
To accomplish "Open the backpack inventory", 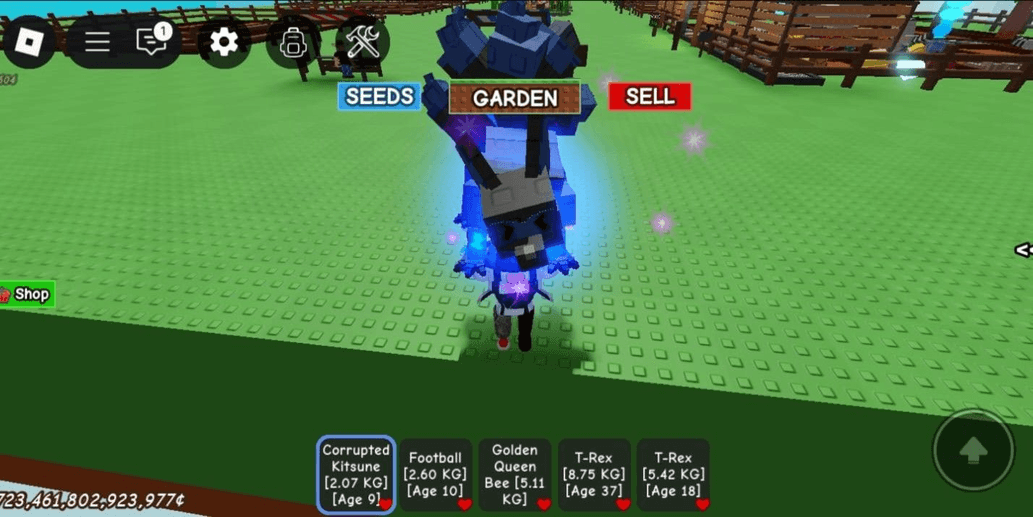I will point(293,42).
